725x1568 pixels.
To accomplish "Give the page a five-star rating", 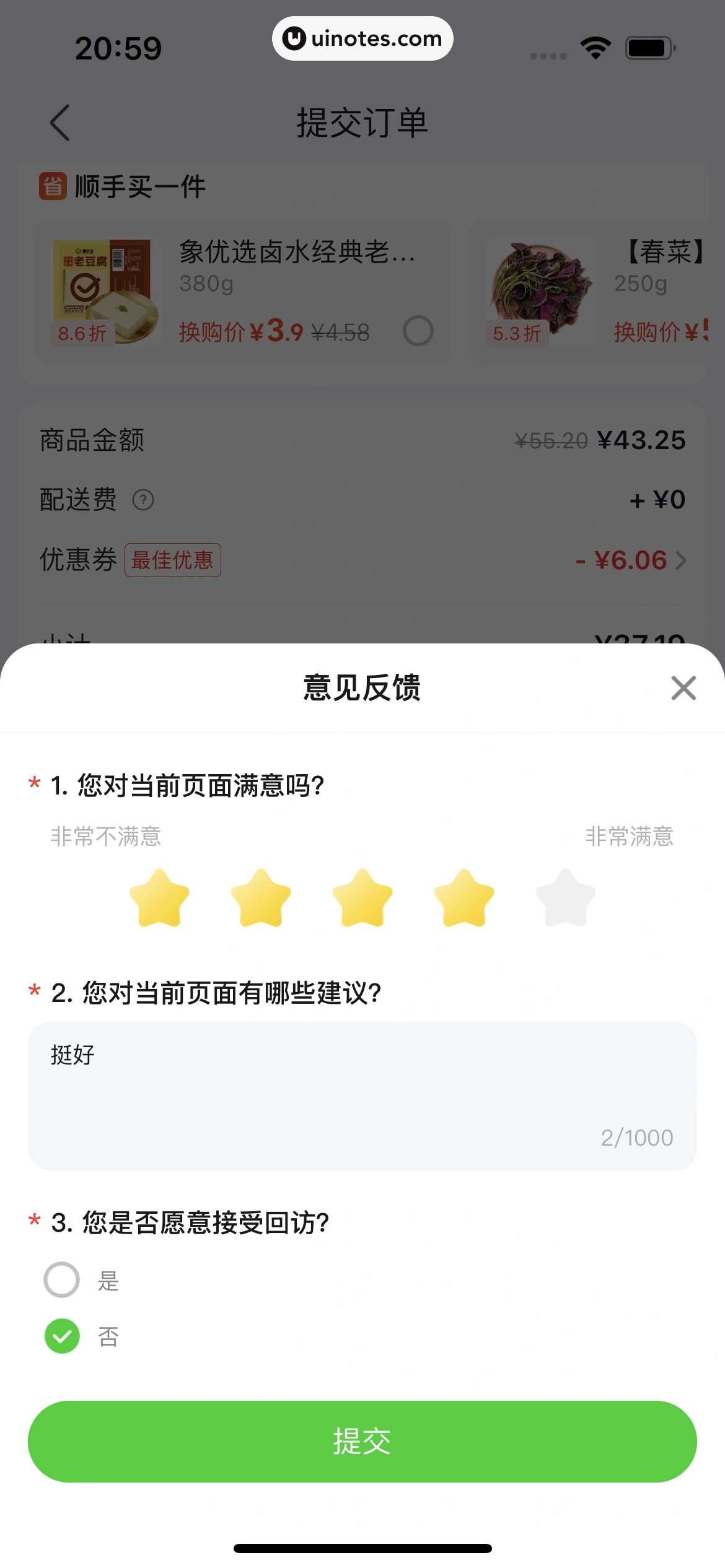I will (565, 898).
